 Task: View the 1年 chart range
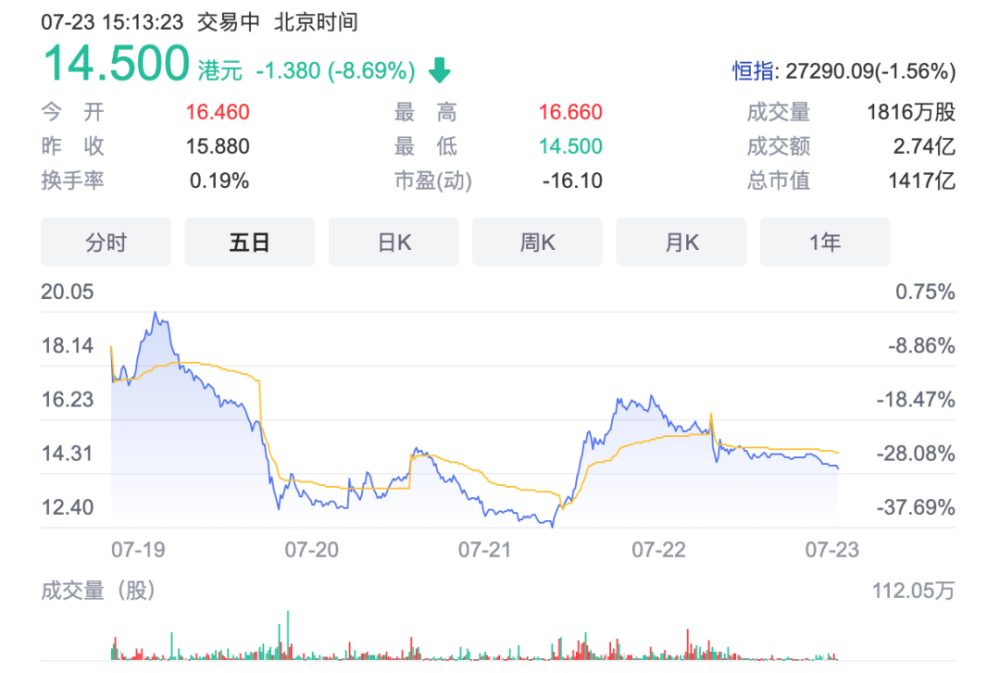(x=825, y=242)
